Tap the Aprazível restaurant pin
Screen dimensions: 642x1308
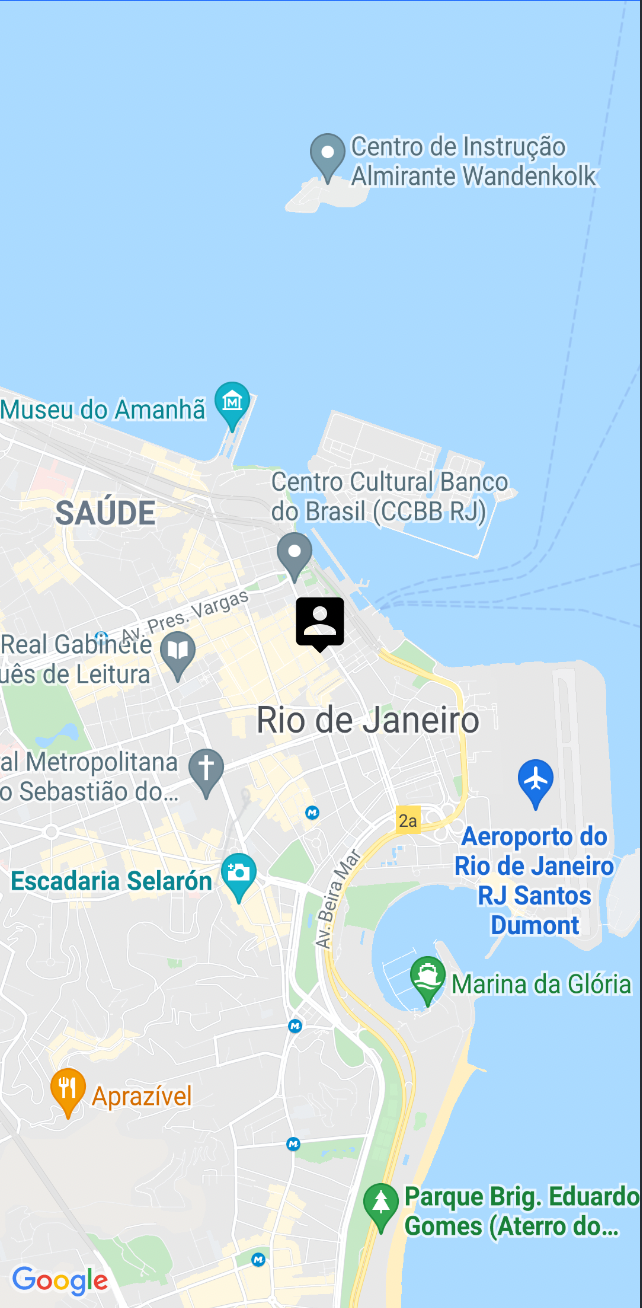tap(67, 1093)
